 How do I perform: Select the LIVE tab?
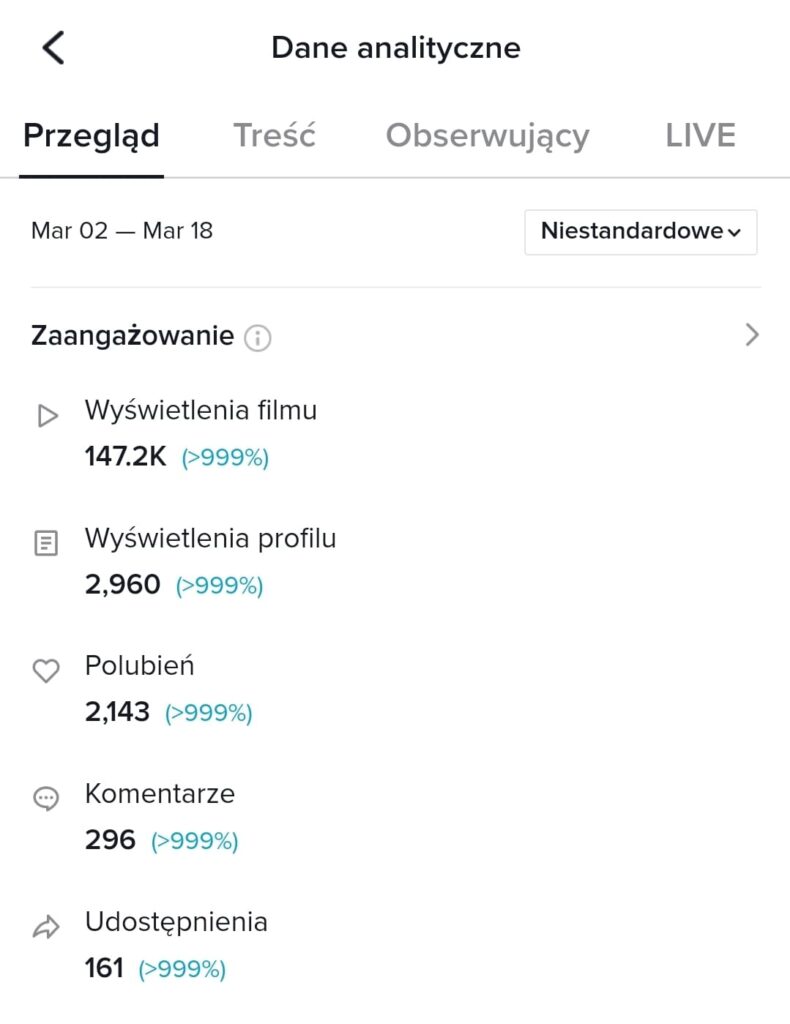pyautogui.click(x=700, y=135)
